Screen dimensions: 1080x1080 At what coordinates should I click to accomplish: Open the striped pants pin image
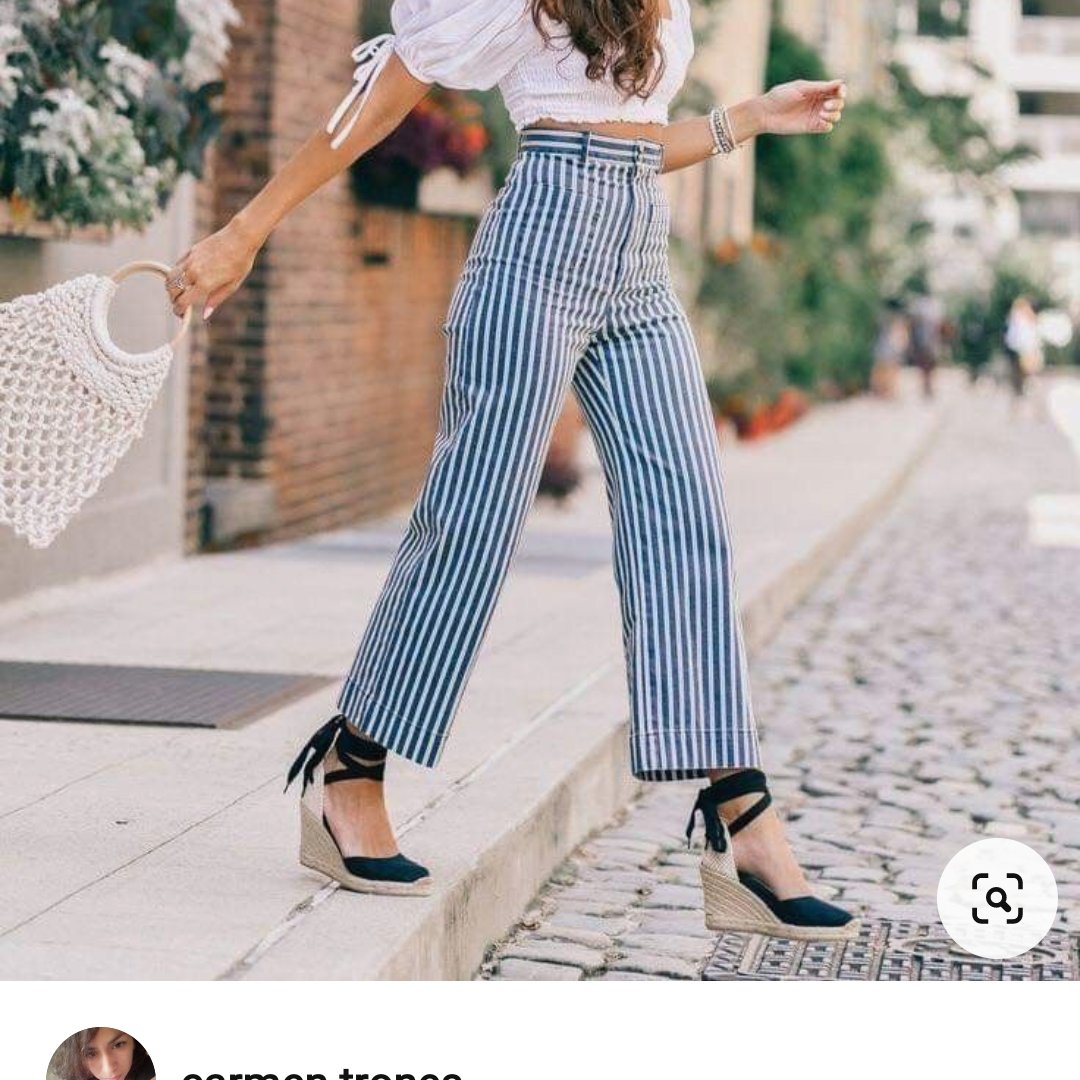(540, 480)
